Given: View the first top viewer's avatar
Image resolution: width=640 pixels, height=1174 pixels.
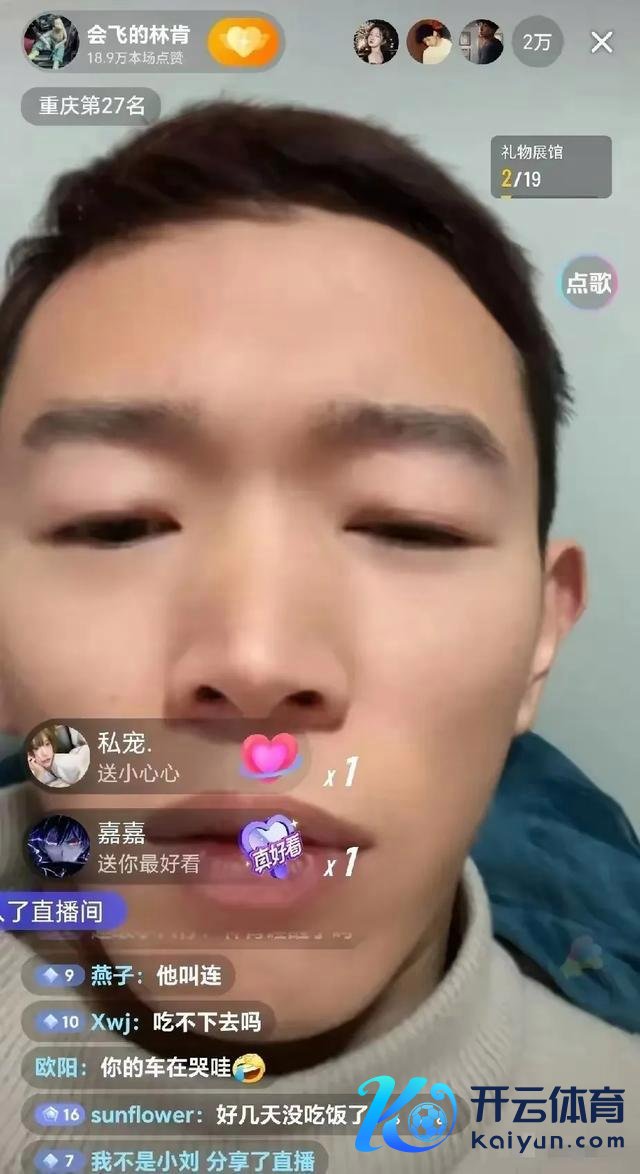Looking at the screenshot, I should point(376,42).
